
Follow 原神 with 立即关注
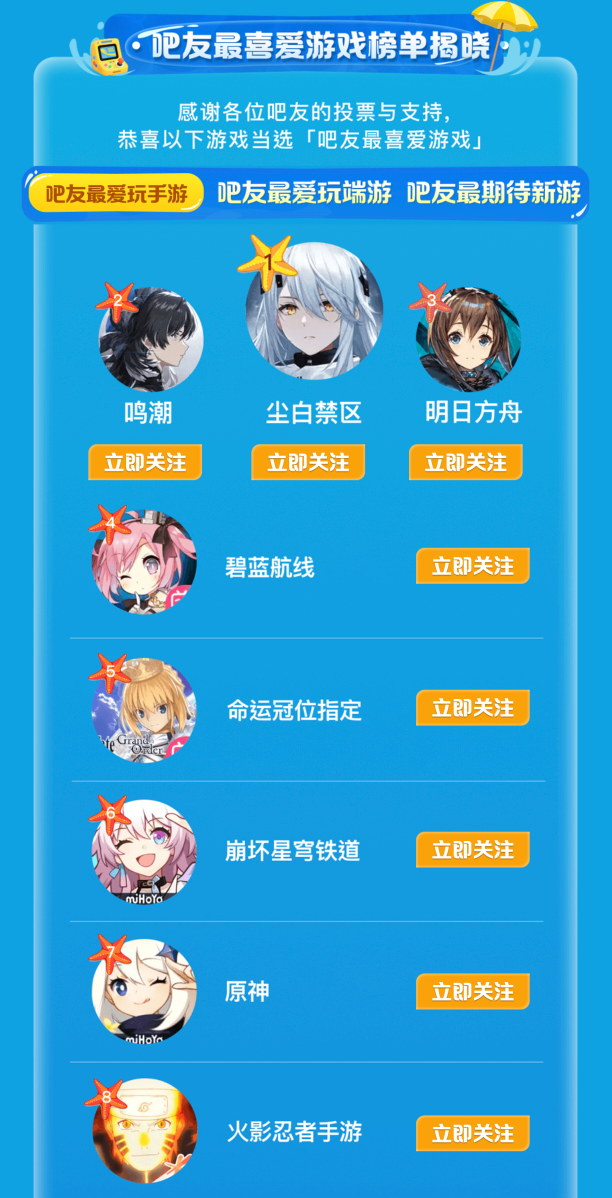tap(472, 992)
